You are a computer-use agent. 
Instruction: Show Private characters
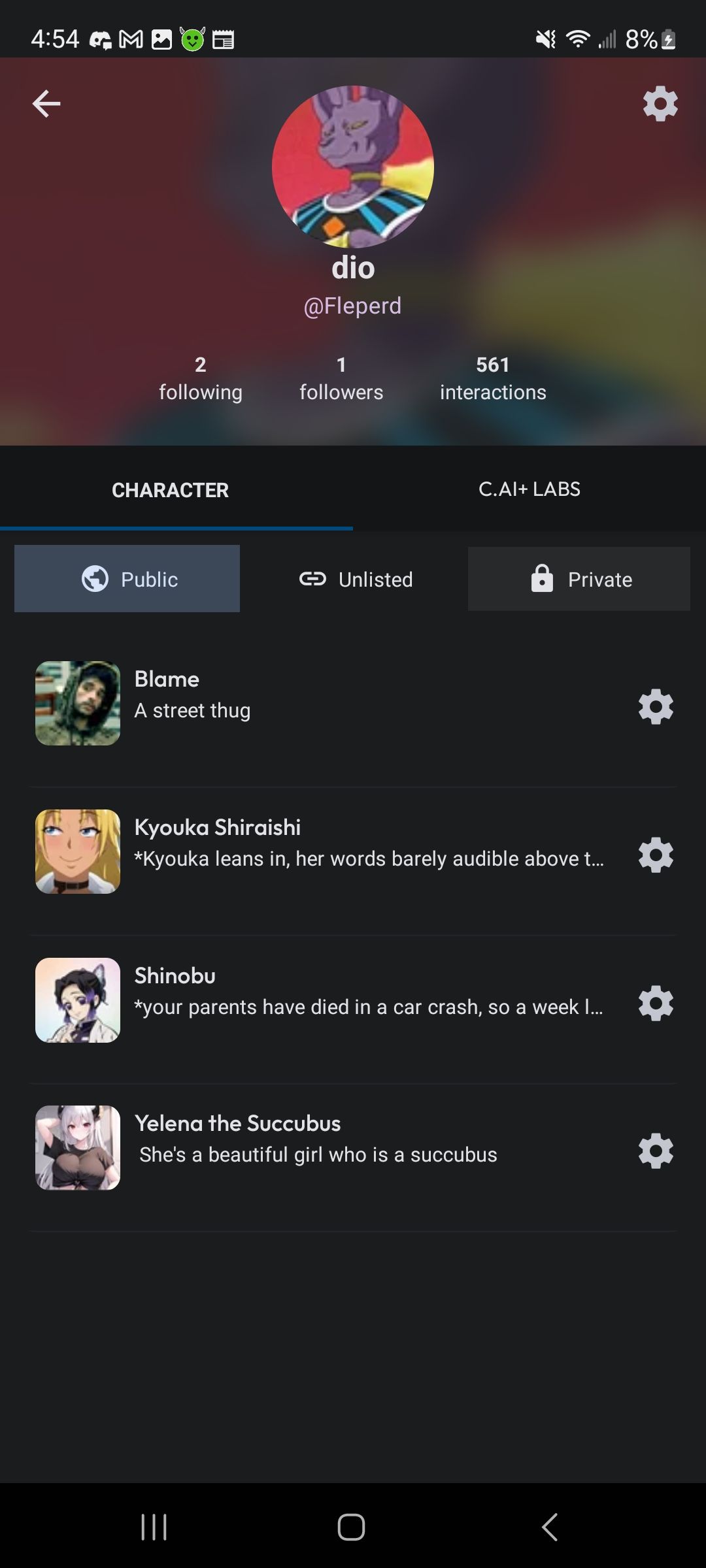click(579, 579)
